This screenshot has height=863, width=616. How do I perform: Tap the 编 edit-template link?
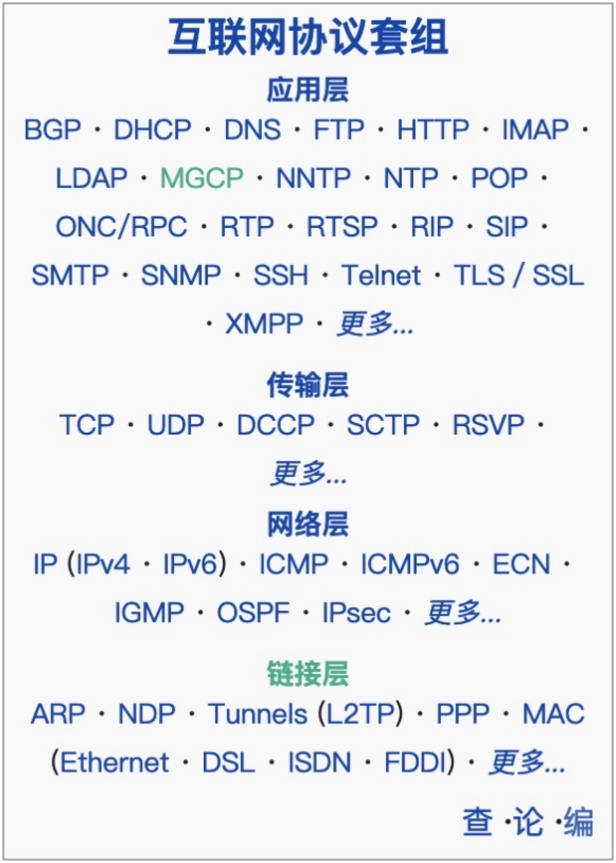coord(578,822)
